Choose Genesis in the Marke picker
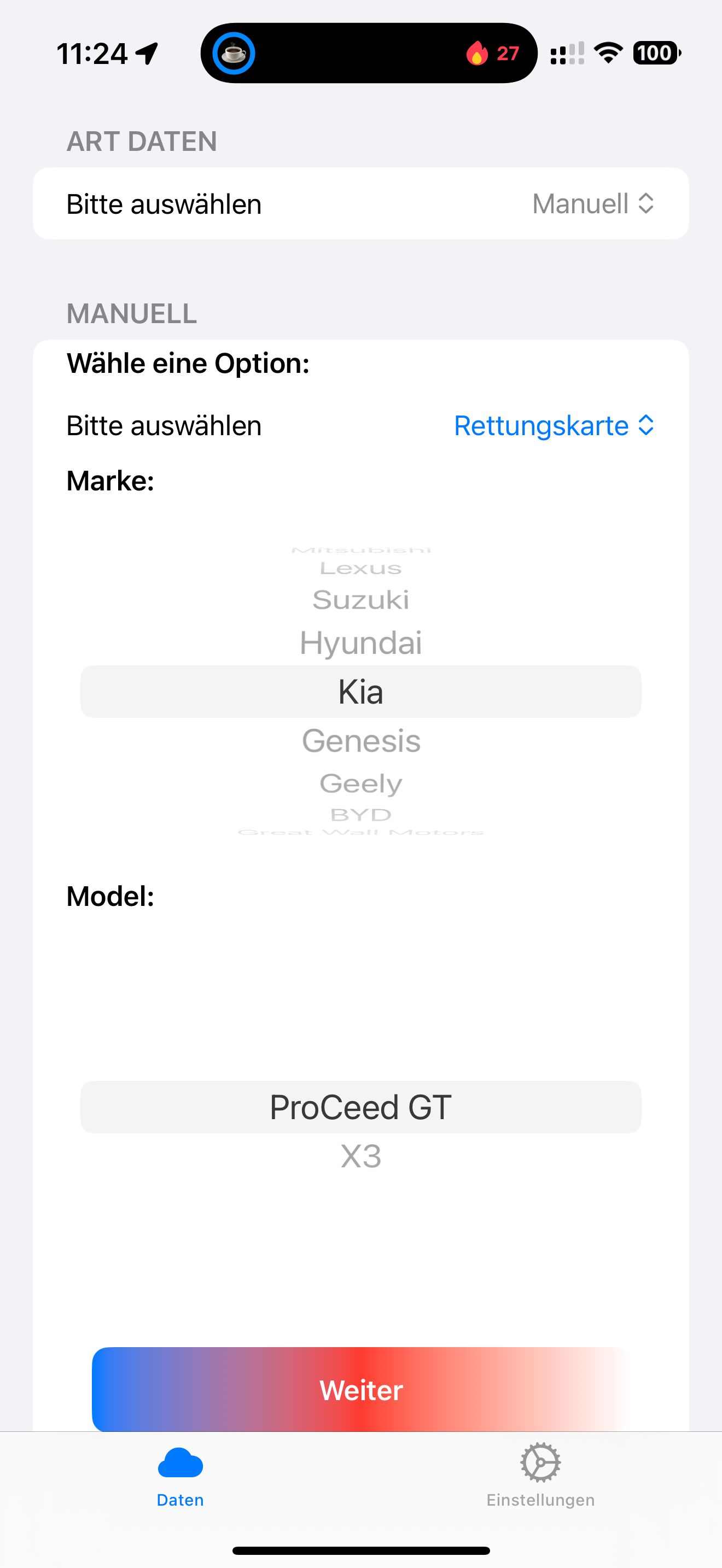Image resolution: width=722 pixels, height=1568 pixels. (x=361, y=741)
